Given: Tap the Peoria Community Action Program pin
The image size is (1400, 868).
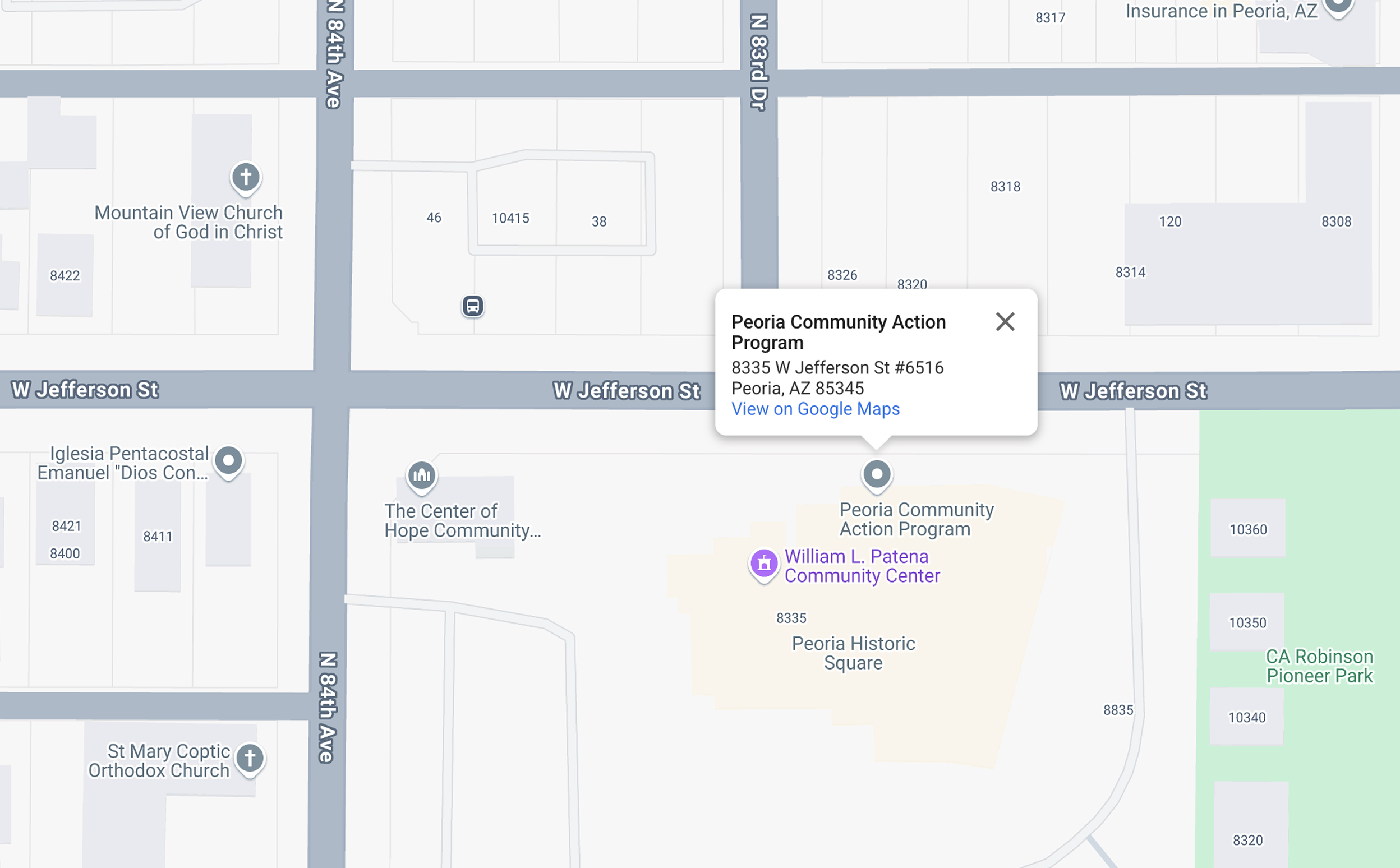Looking at the screenshot, I should pyautogui.click(x=876, y=475).
